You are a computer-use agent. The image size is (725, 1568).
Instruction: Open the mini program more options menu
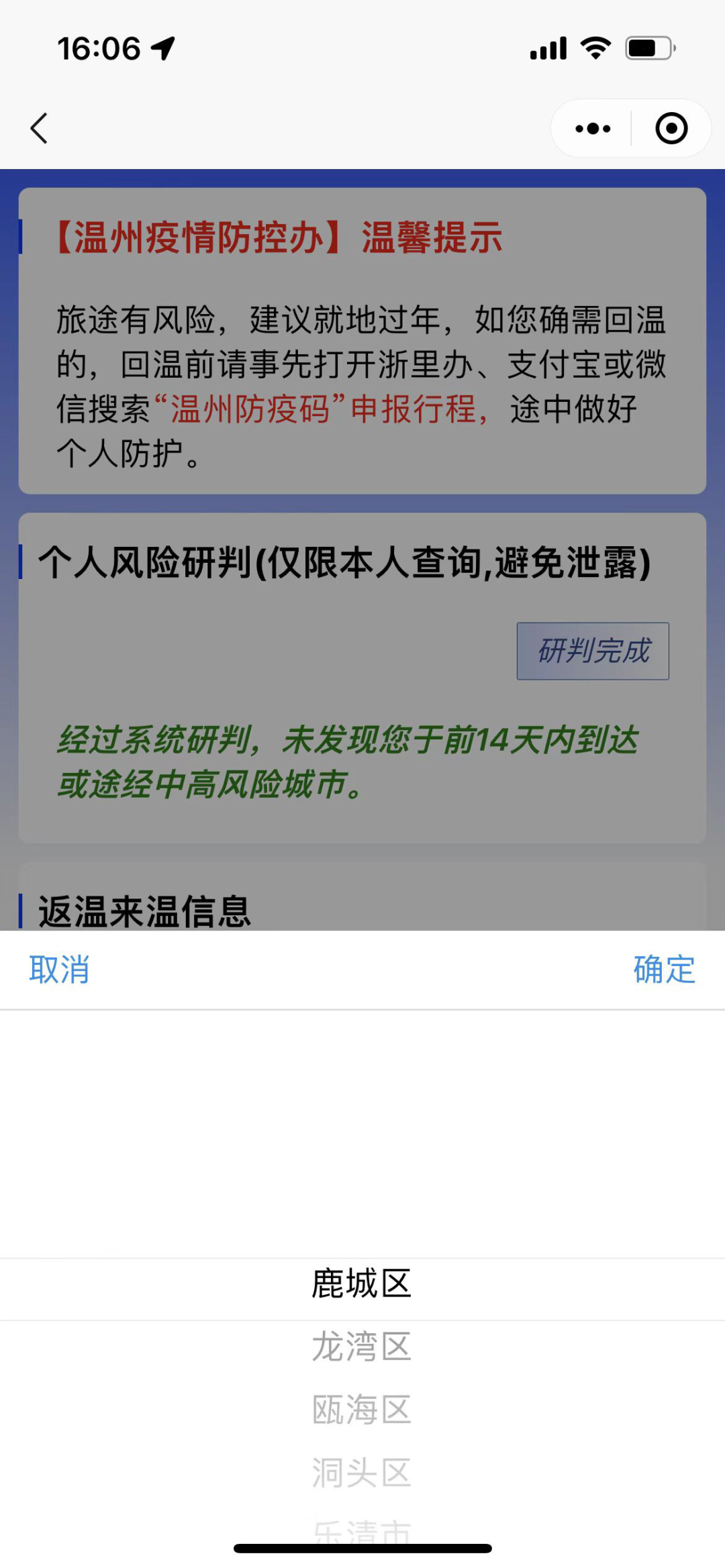click(x=593, y=128)
